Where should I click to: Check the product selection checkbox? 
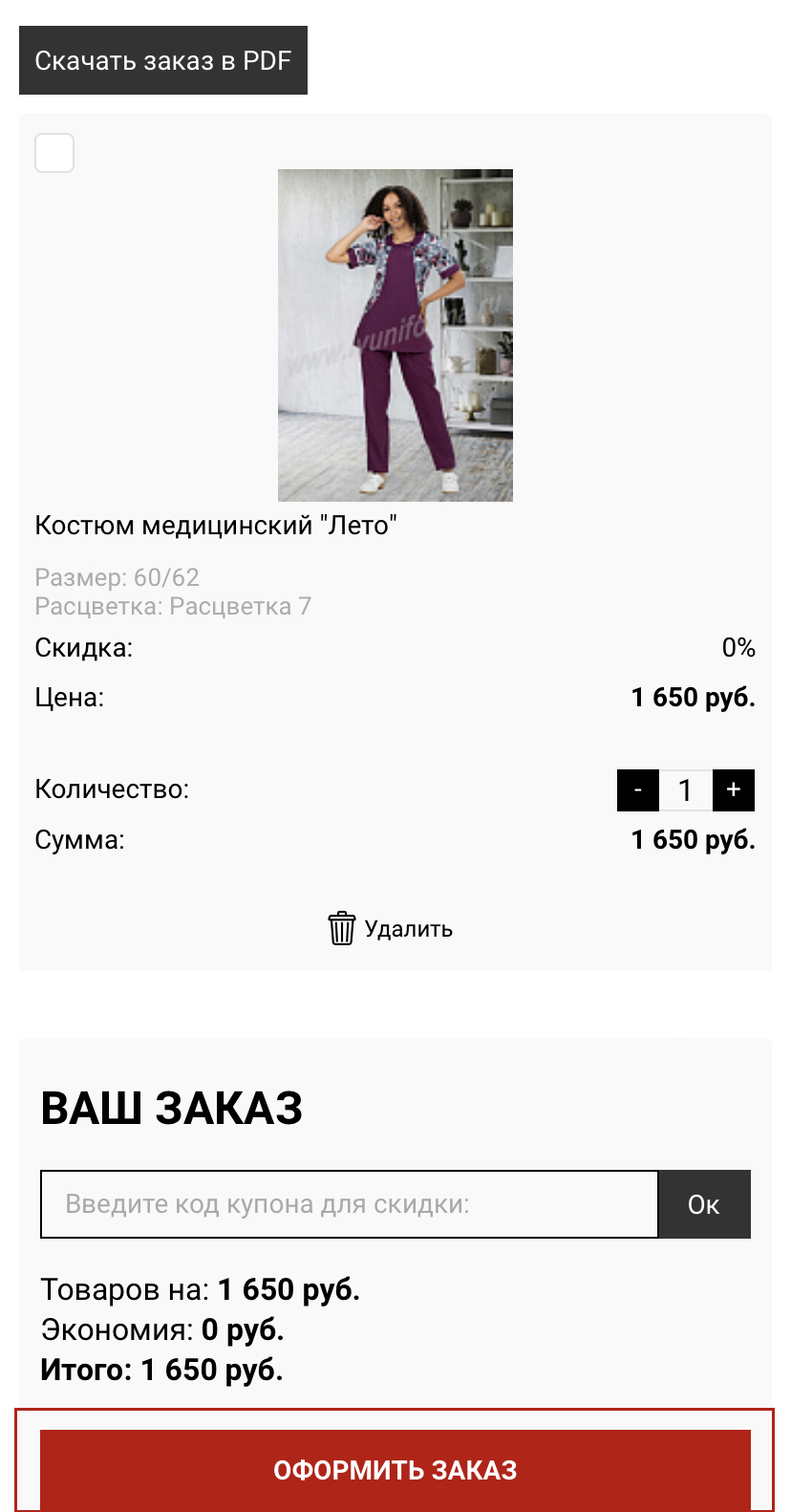[54, 153]
